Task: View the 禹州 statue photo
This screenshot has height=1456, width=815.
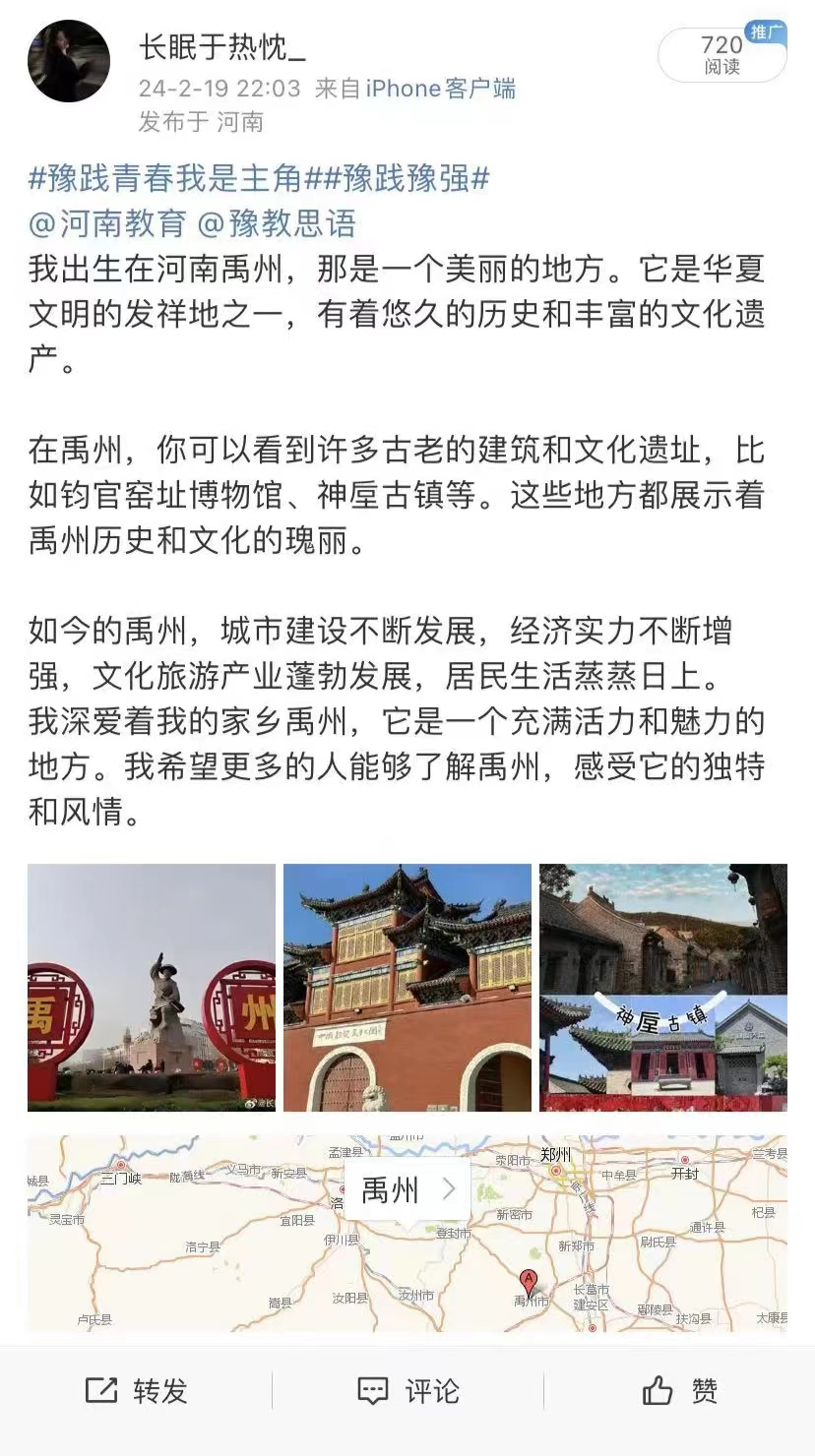Action: (x=152, y=988)
